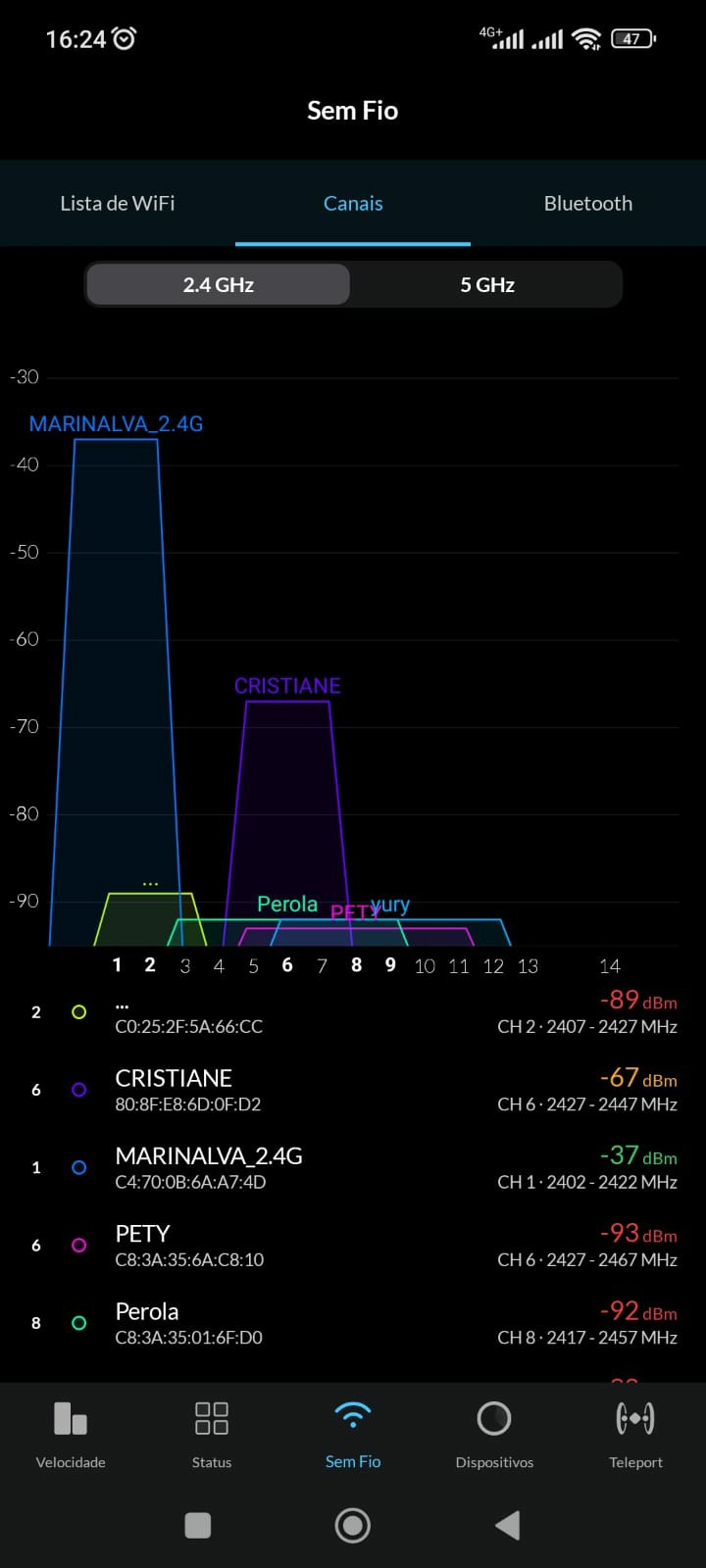The image size is (706, 1568).
Task: Open the Perola network row
Action: 353,1323
